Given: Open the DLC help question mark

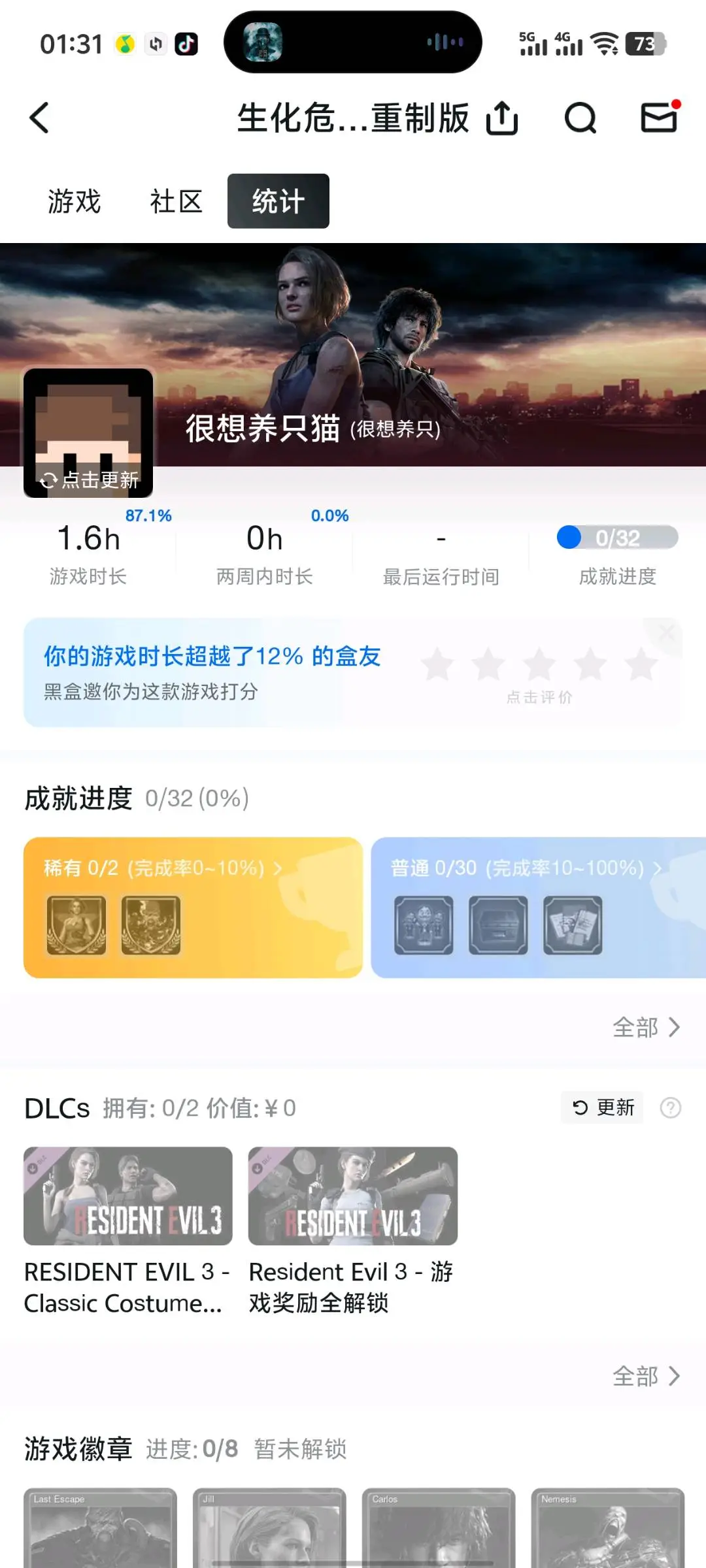Looking at the screenshot, I should (x=671, y=1107).
